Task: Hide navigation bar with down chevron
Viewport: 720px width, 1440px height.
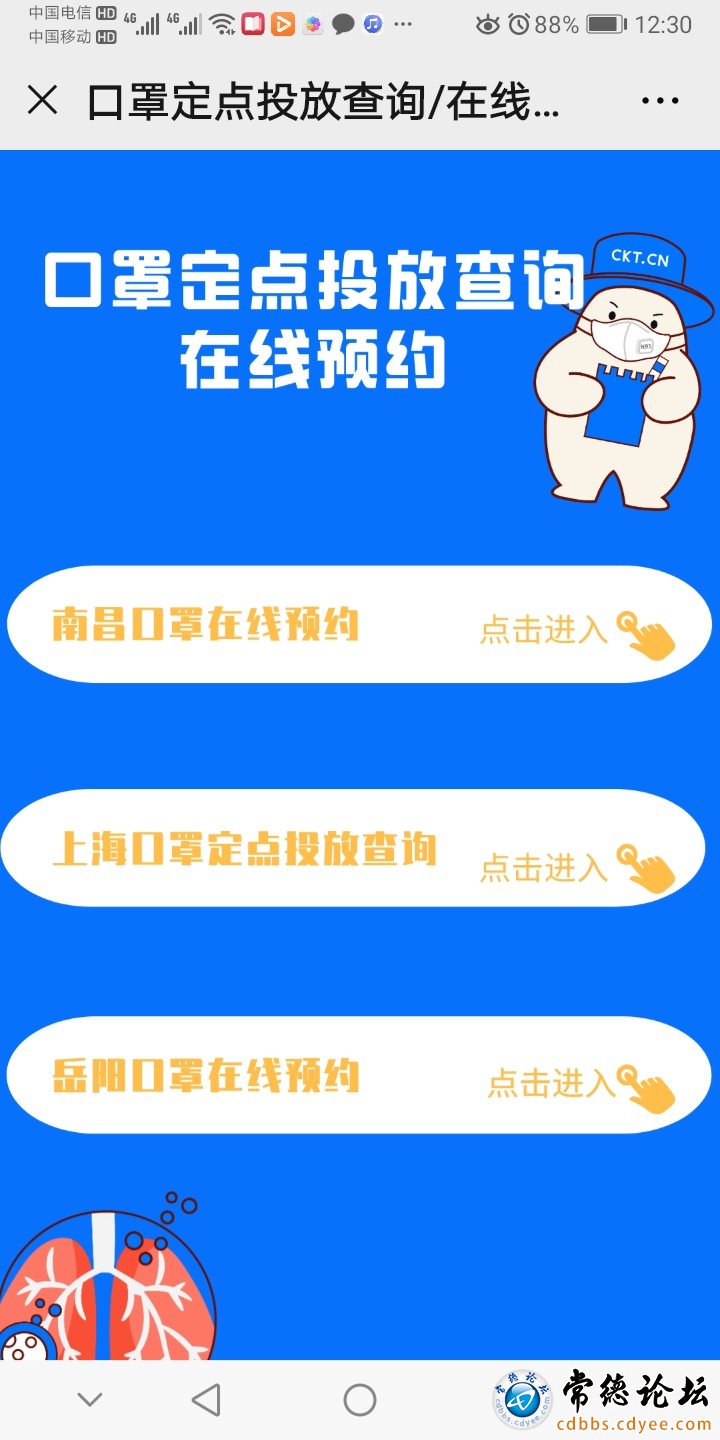Action: point(90,1400)
